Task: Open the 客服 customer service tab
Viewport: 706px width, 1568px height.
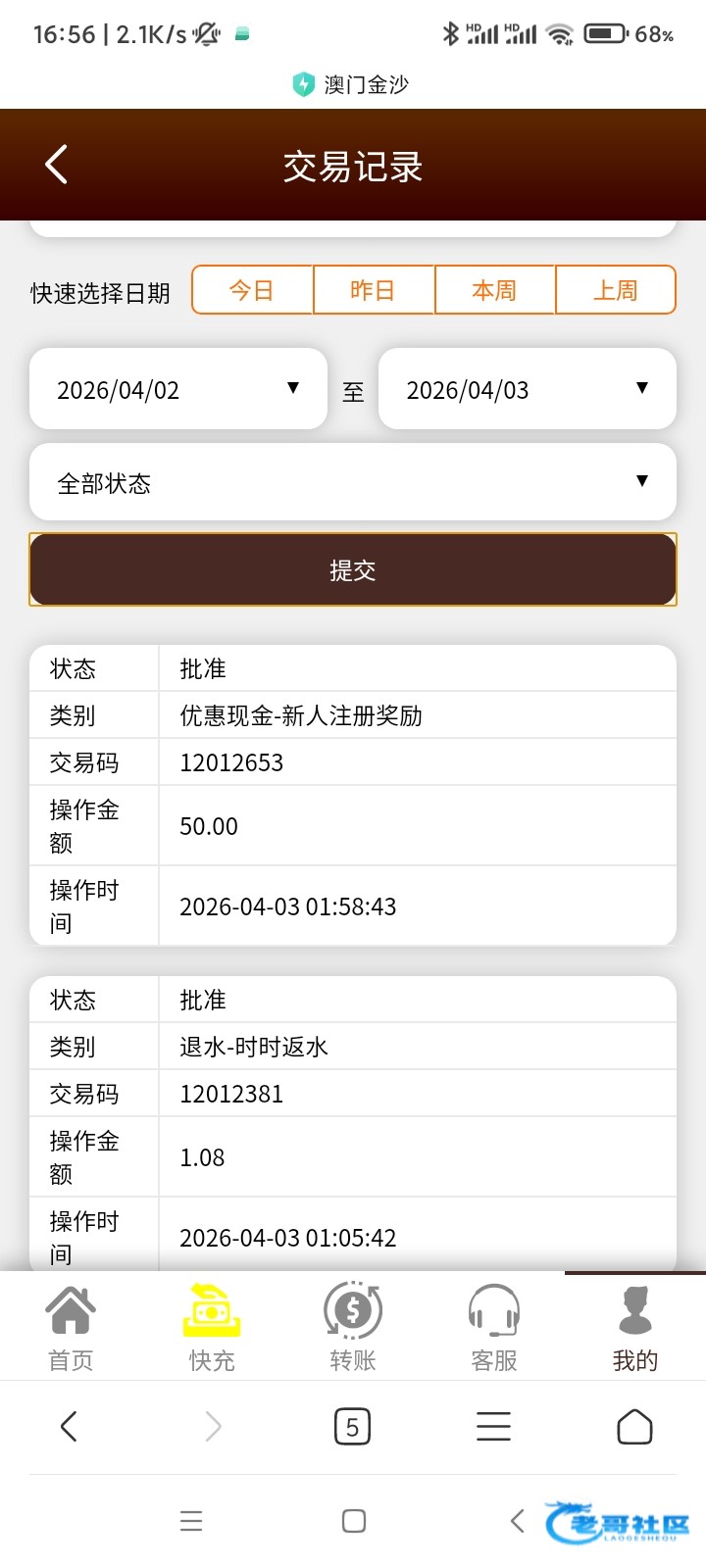Action: pyautogui.click(x=494, y=1327)
